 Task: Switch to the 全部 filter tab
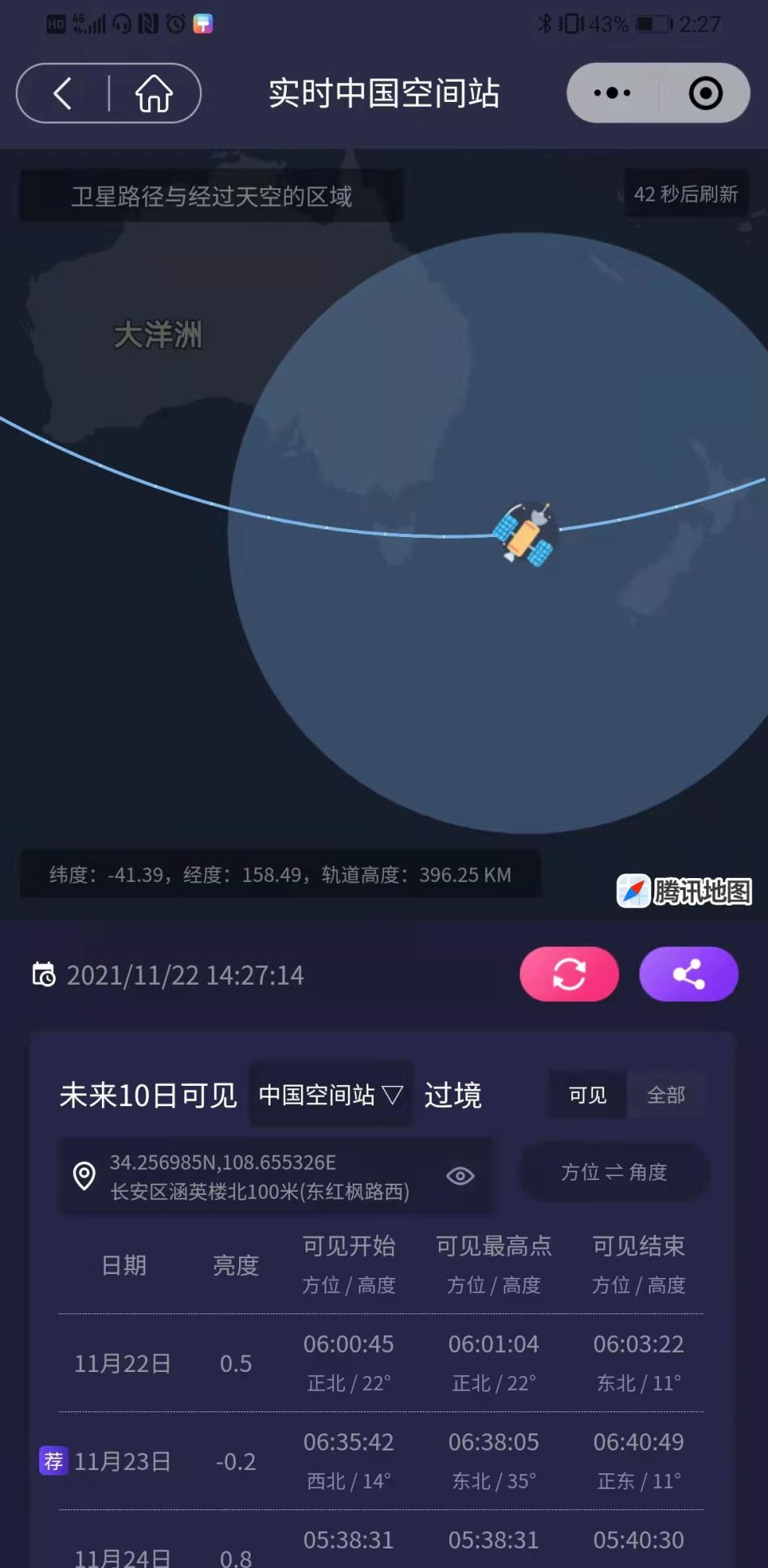pyautogui.click(x=666, y=1095)
